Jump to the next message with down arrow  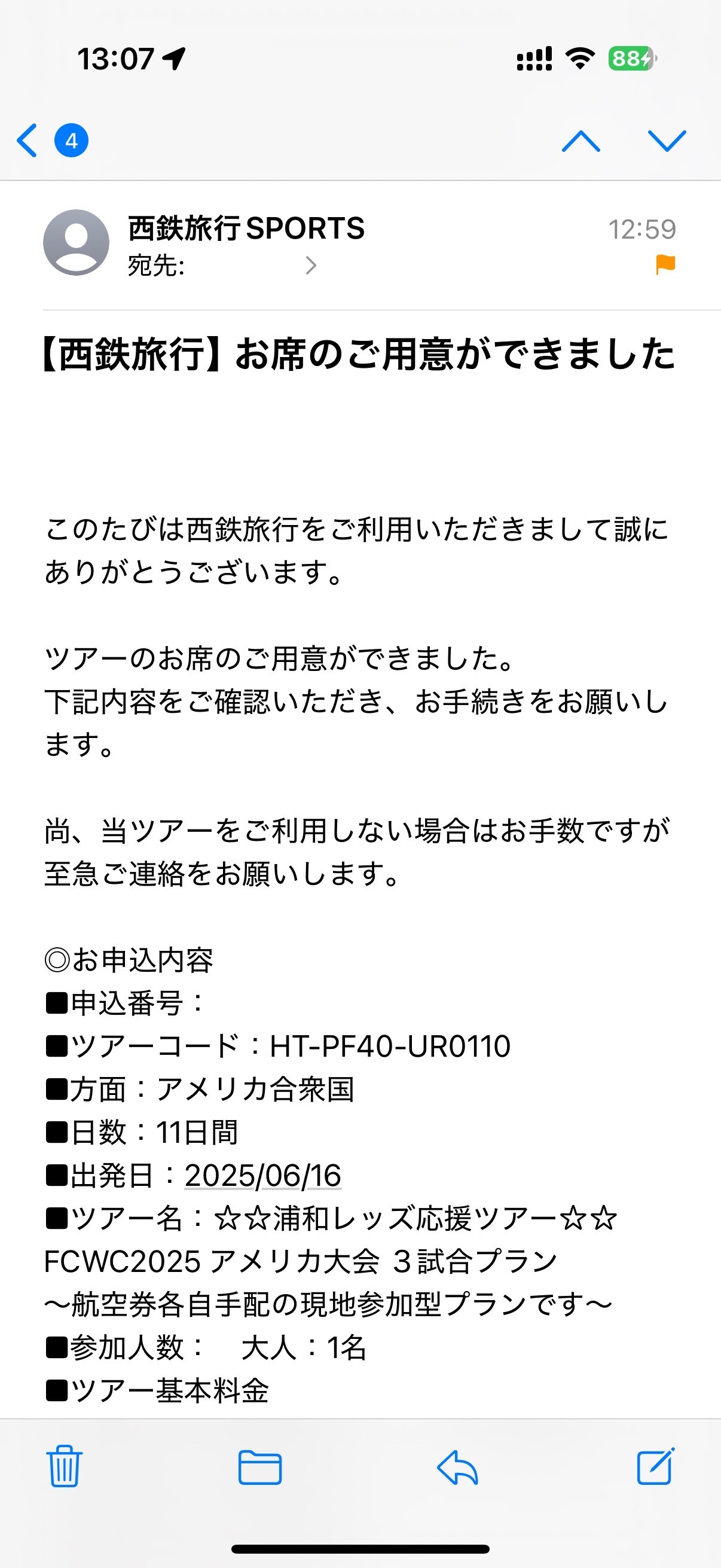667,141
